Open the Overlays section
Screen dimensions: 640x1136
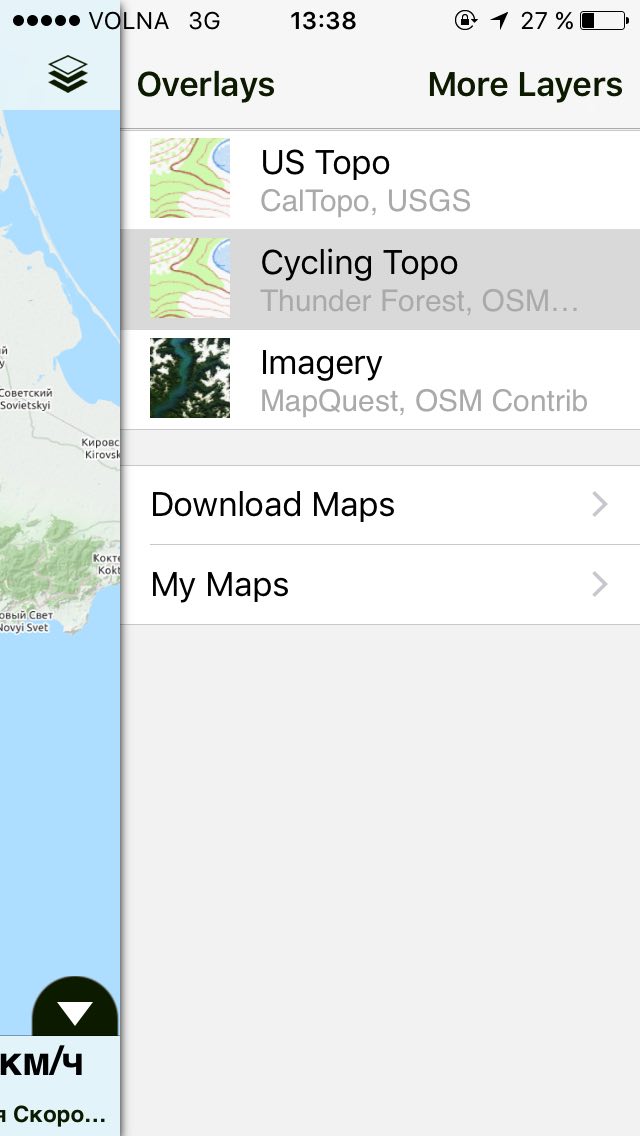[206, 85]
